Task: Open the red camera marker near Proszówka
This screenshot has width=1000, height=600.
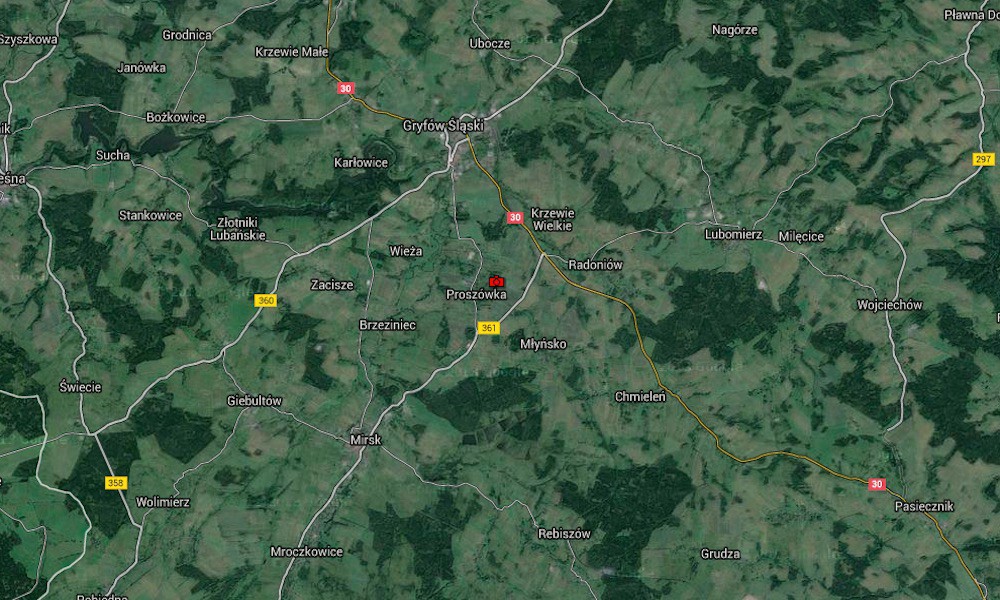Action: coord(496,282)
